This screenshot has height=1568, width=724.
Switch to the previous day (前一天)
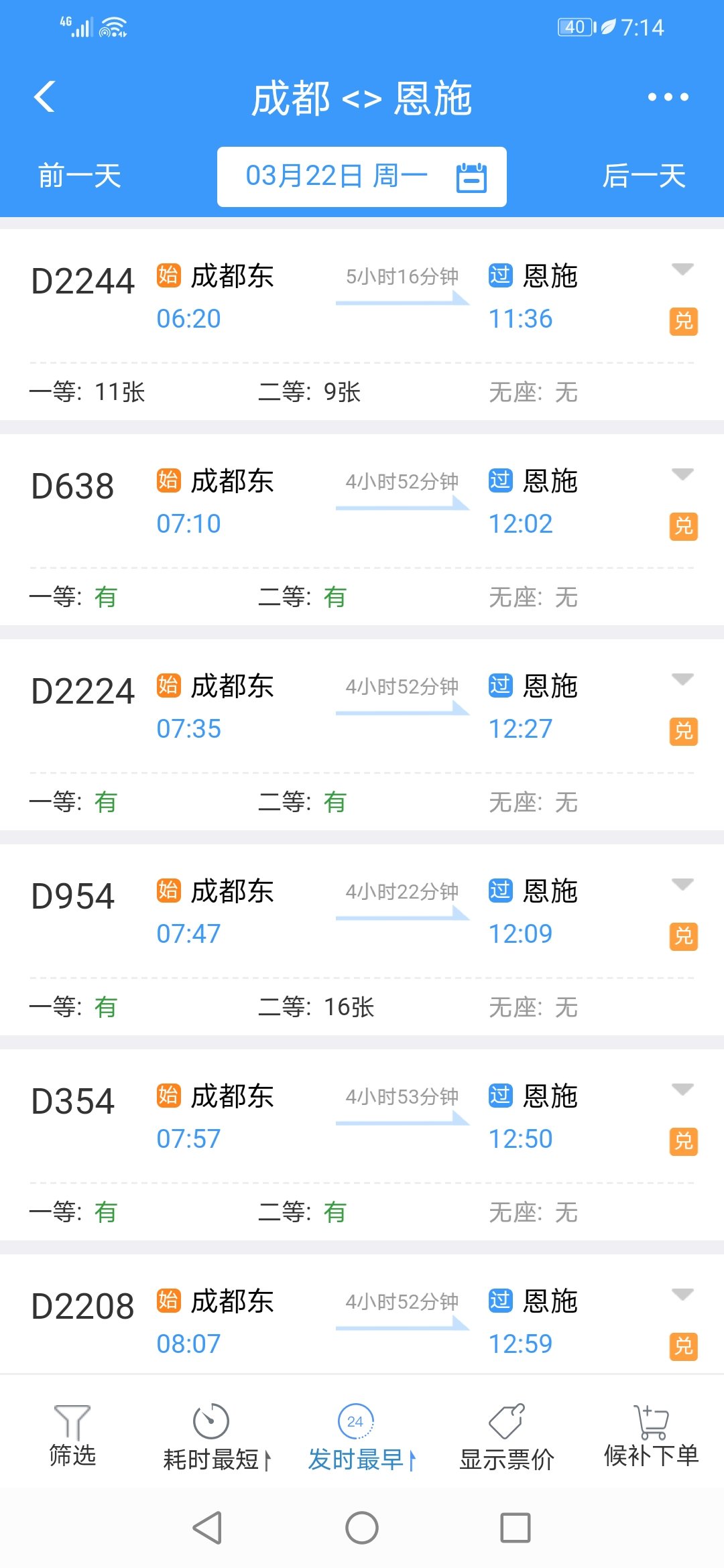pyautogui.click(x=79, y=176)
